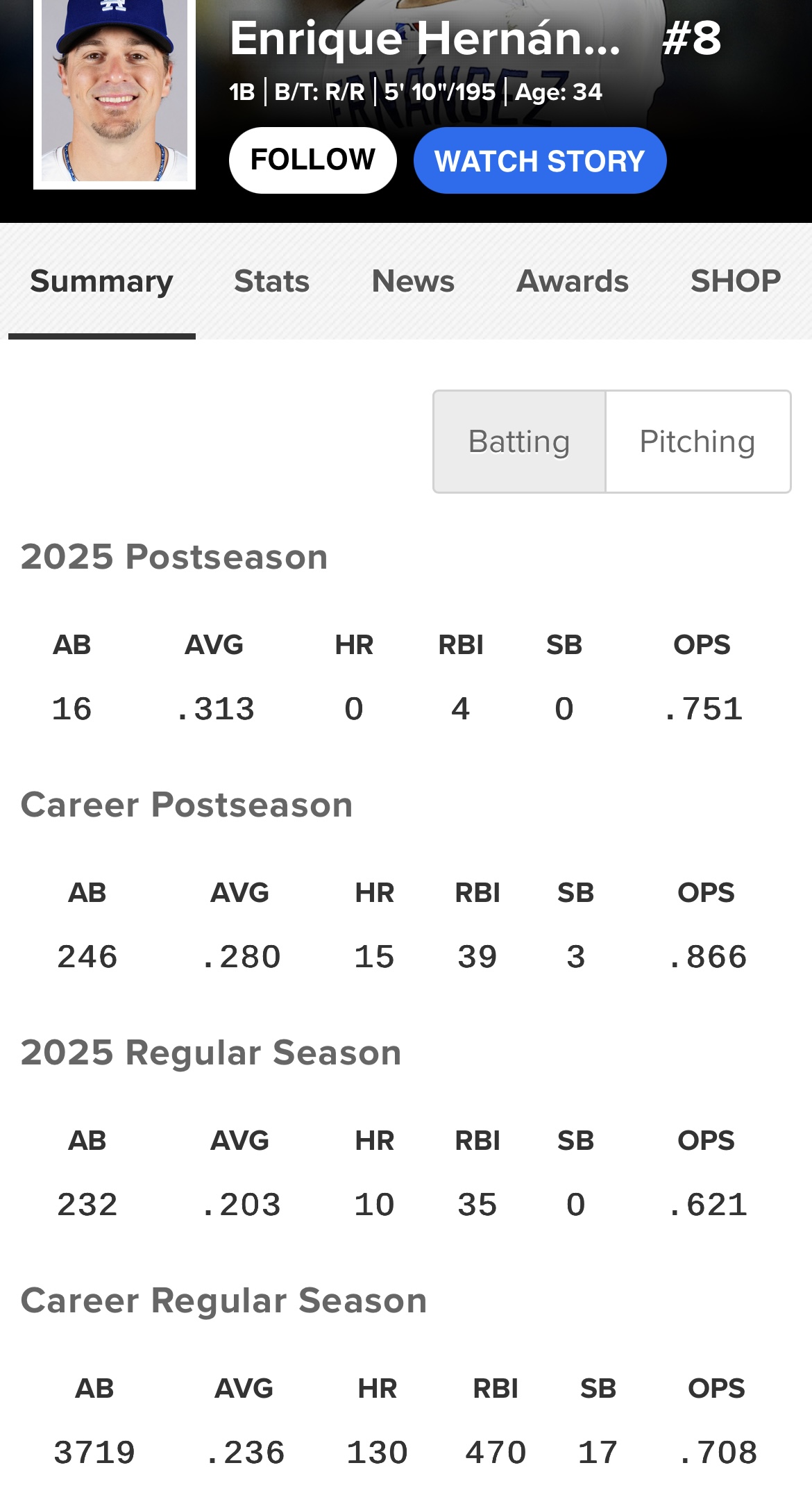Watch the player's story
The image size is (812, 1504).
click(539, 160)
